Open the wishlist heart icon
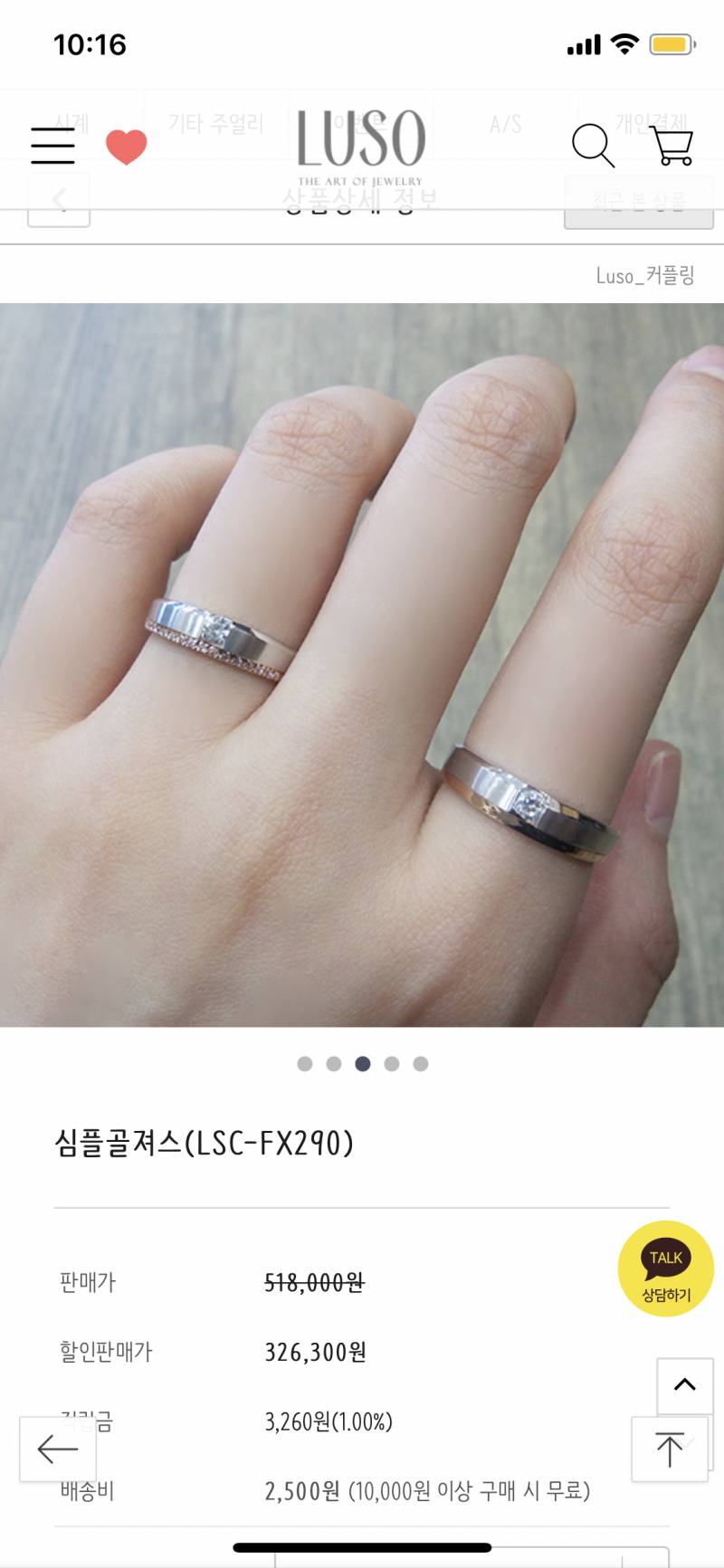Image resolution: width=724 pixels, height=1568 pixels. 126,147
